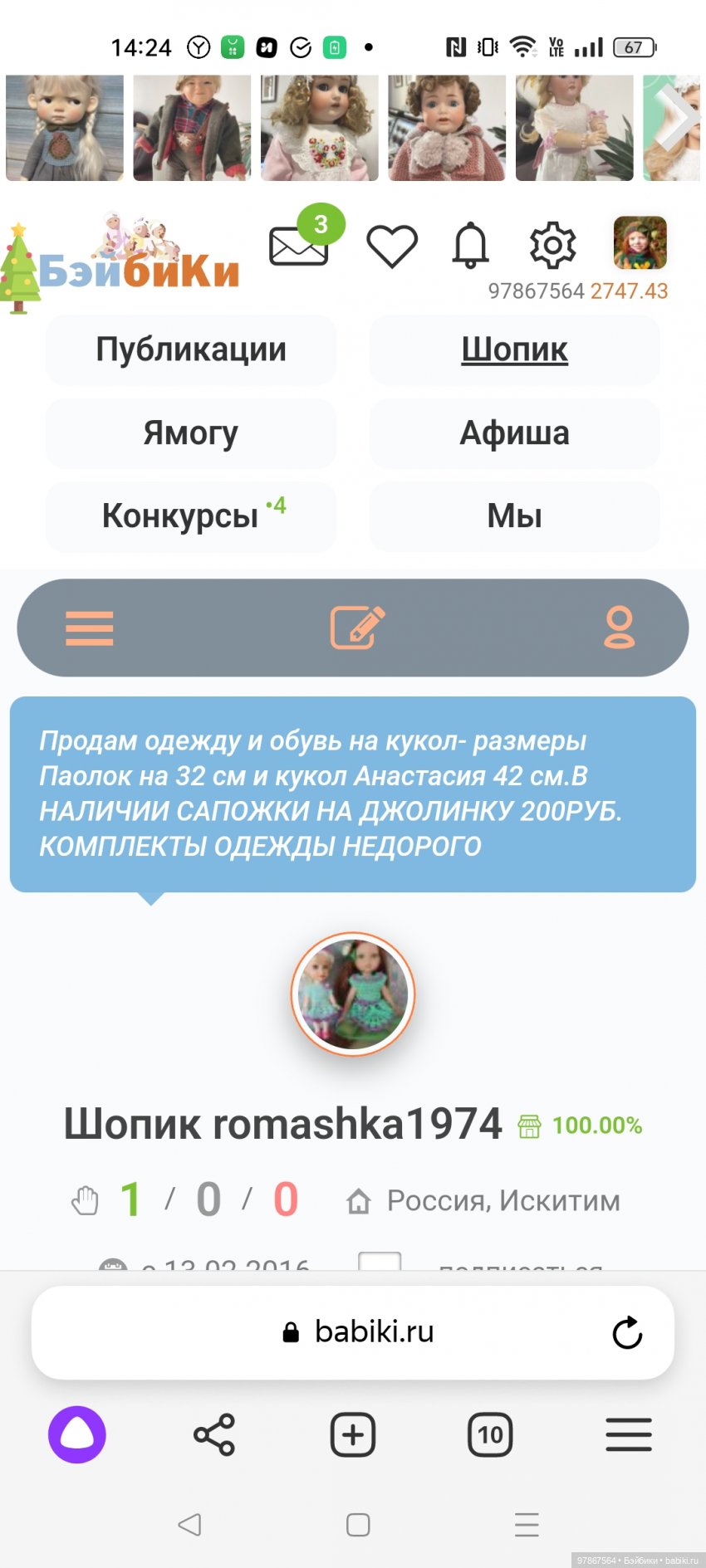Reload the babiki.ru page
The width and height of the screenshot is (706, 1568).
[x=627, y=1333]
